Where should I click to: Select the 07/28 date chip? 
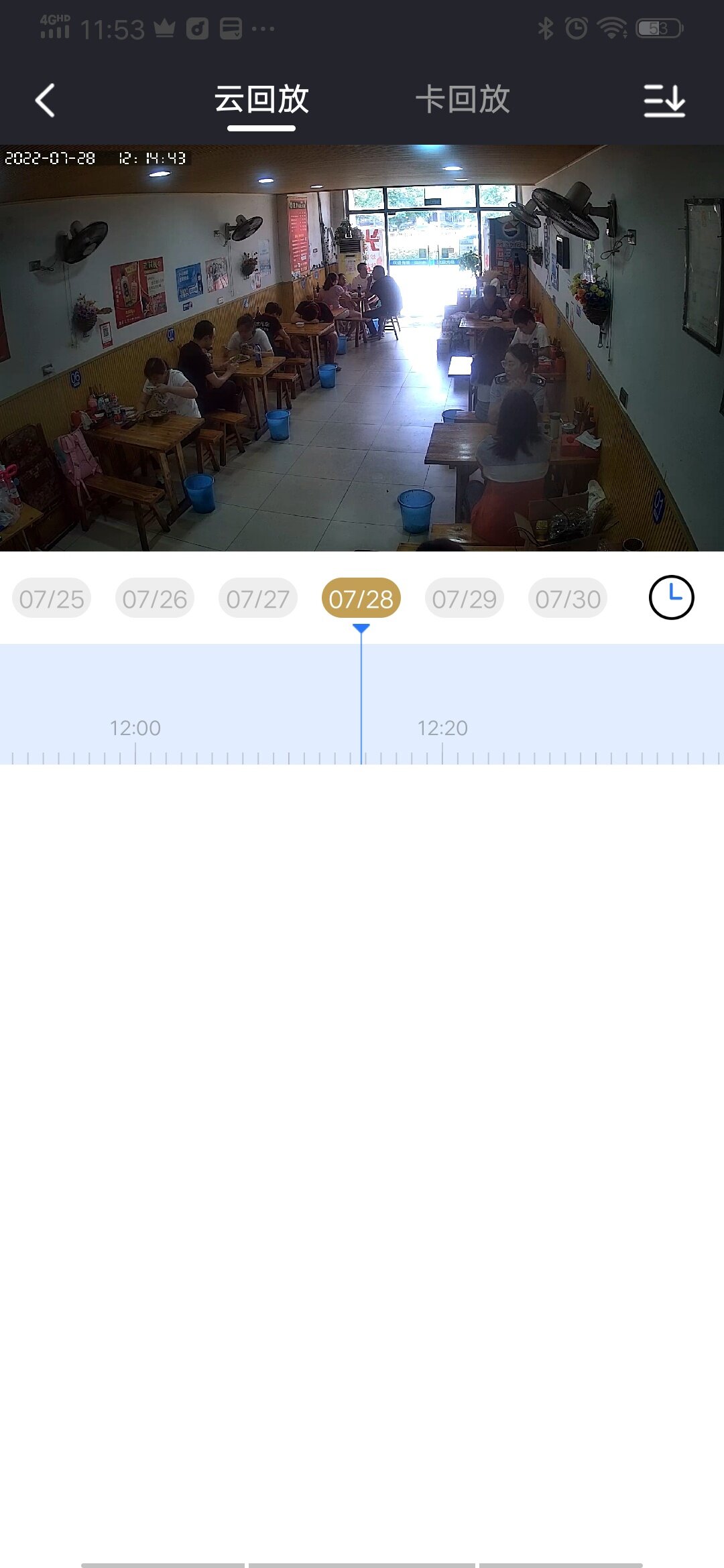pos(361,598)
